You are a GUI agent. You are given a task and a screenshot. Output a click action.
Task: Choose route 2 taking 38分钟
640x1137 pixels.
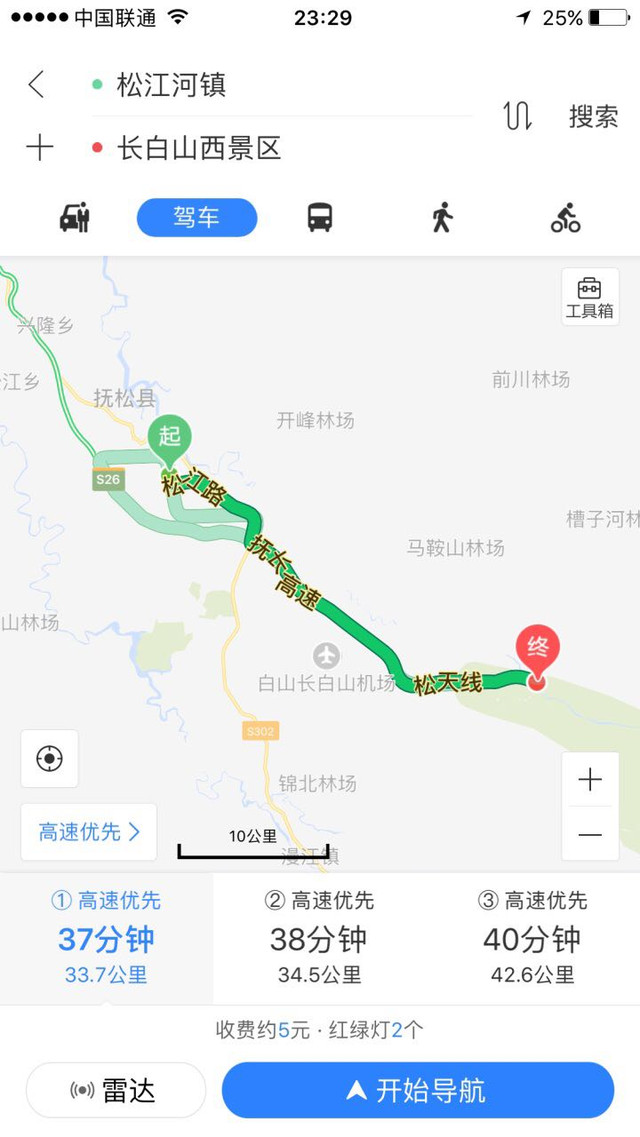[319, 938]
